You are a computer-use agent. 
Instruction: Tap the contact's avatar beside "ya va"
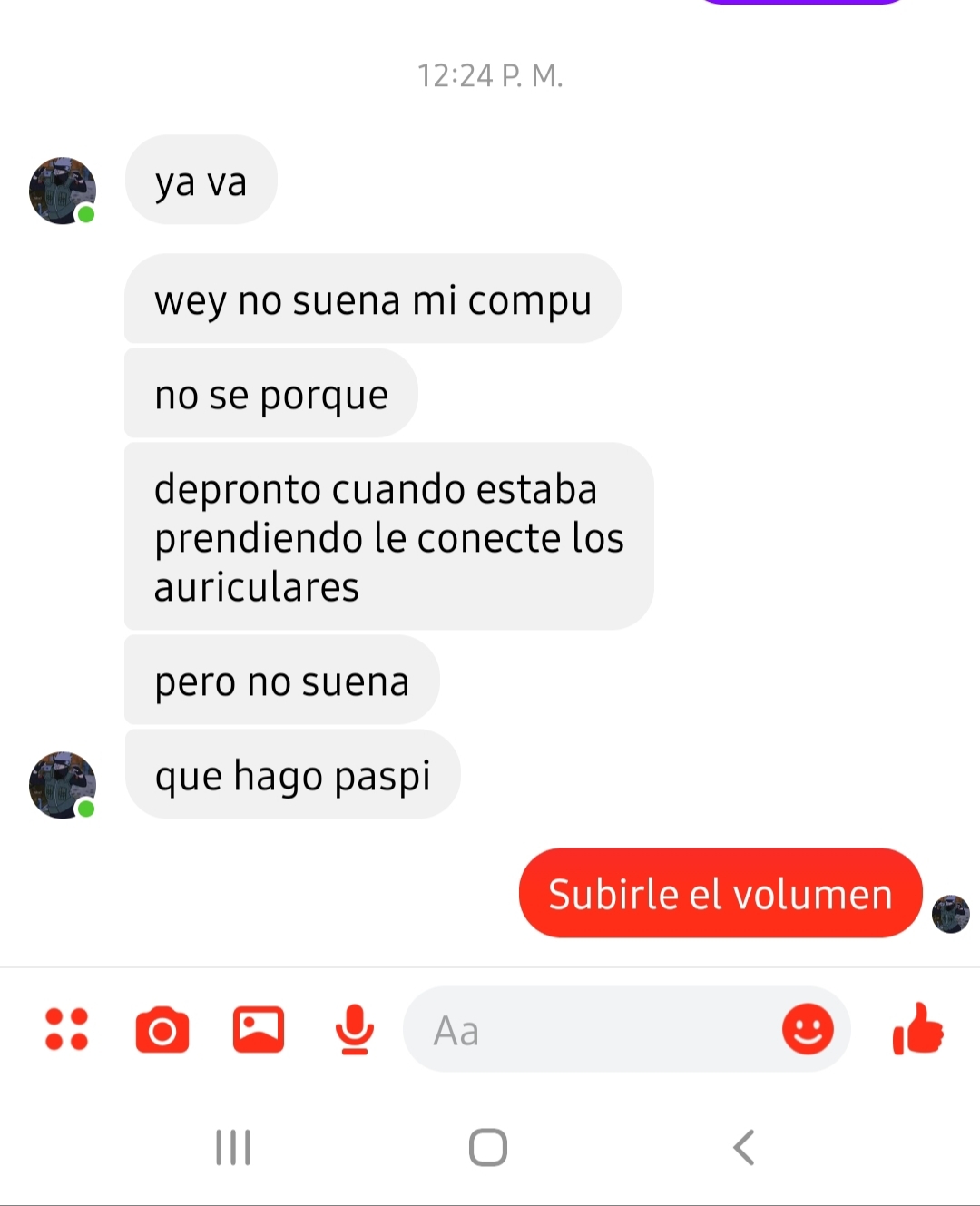click(63, 191)
